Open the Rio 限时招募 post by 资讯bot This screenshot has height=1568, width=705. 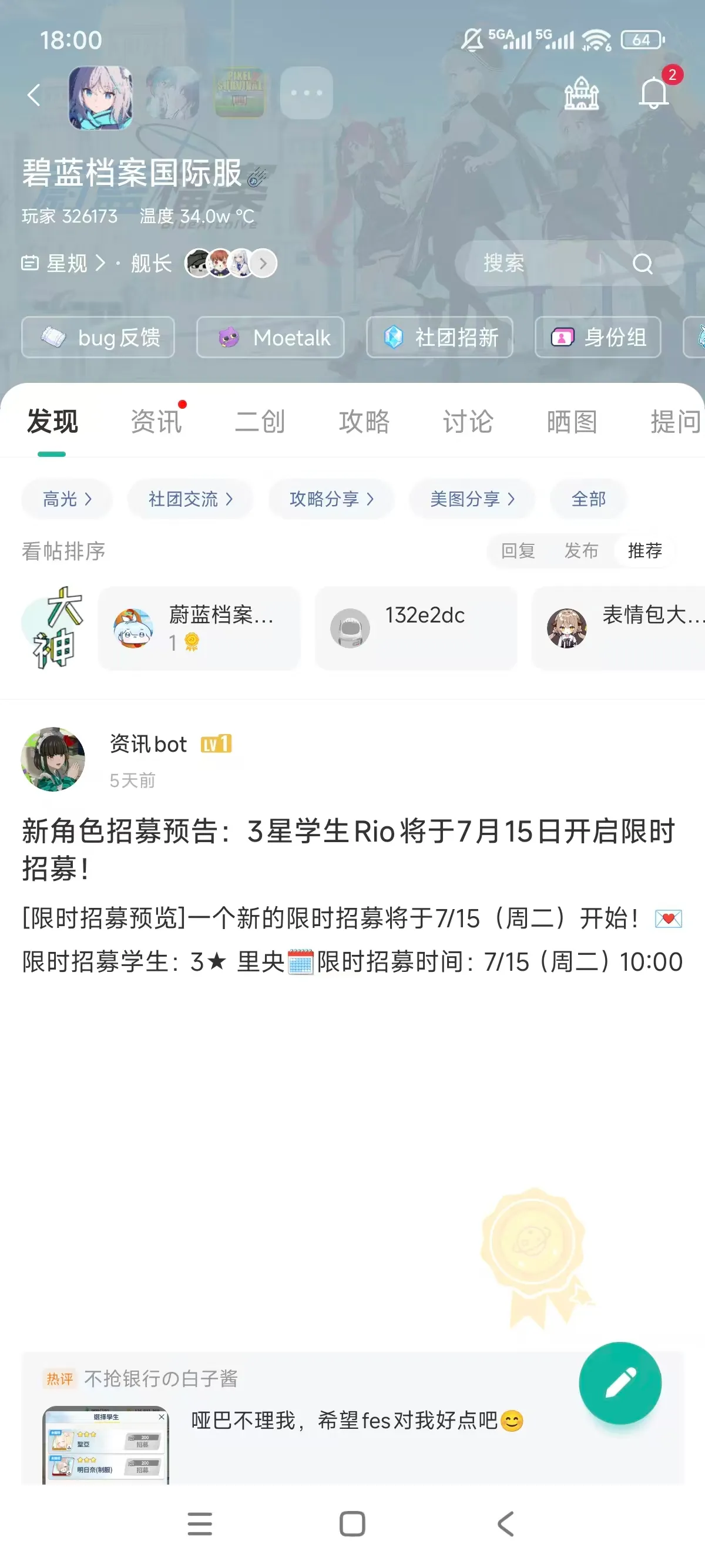(x=348, y=849)
